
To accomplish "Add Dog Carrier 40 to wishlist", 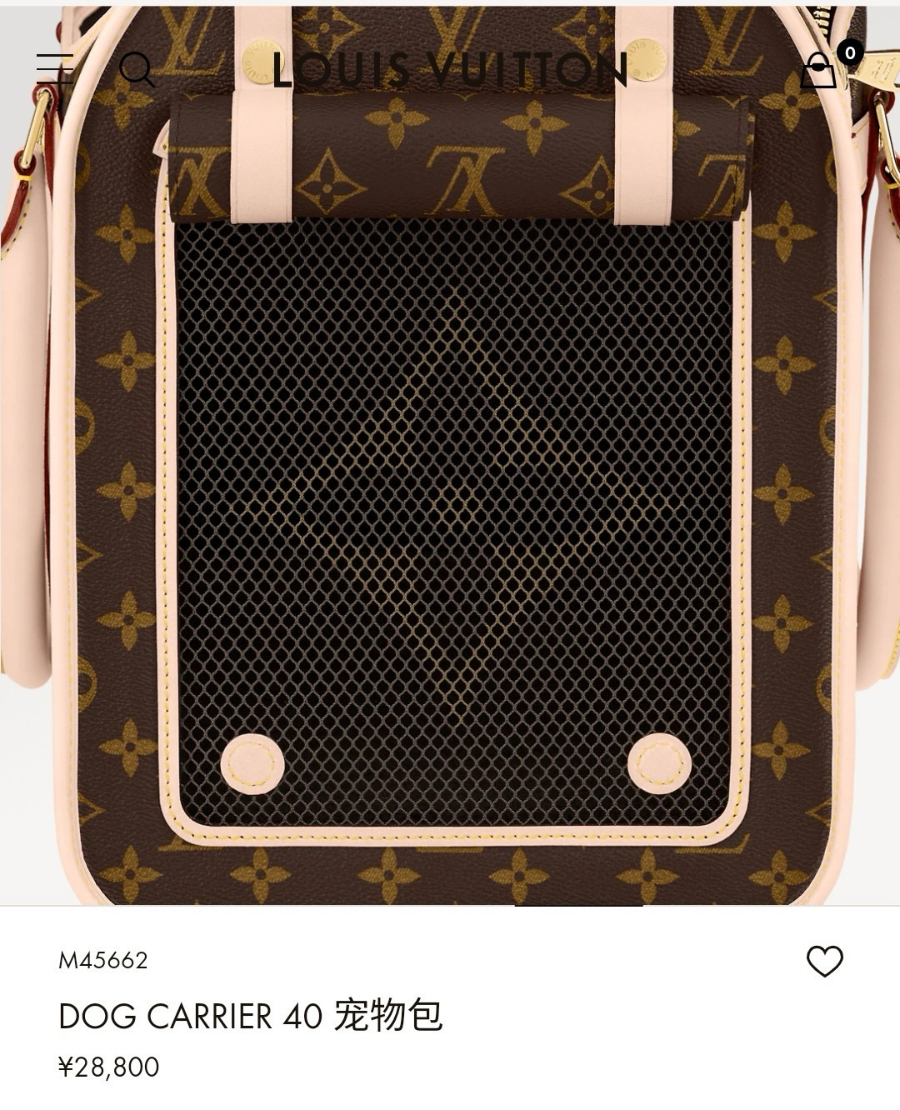I will (824, 961).
